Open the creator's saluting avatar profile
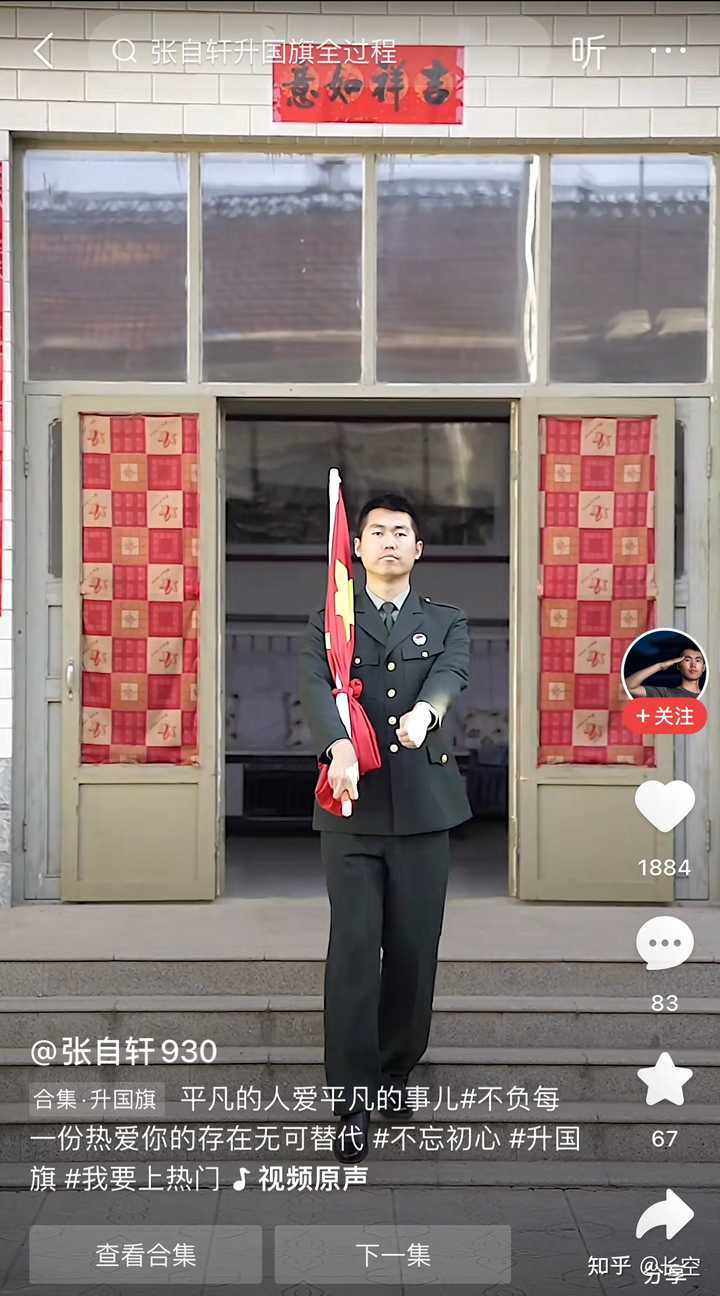 coord(665,664)
